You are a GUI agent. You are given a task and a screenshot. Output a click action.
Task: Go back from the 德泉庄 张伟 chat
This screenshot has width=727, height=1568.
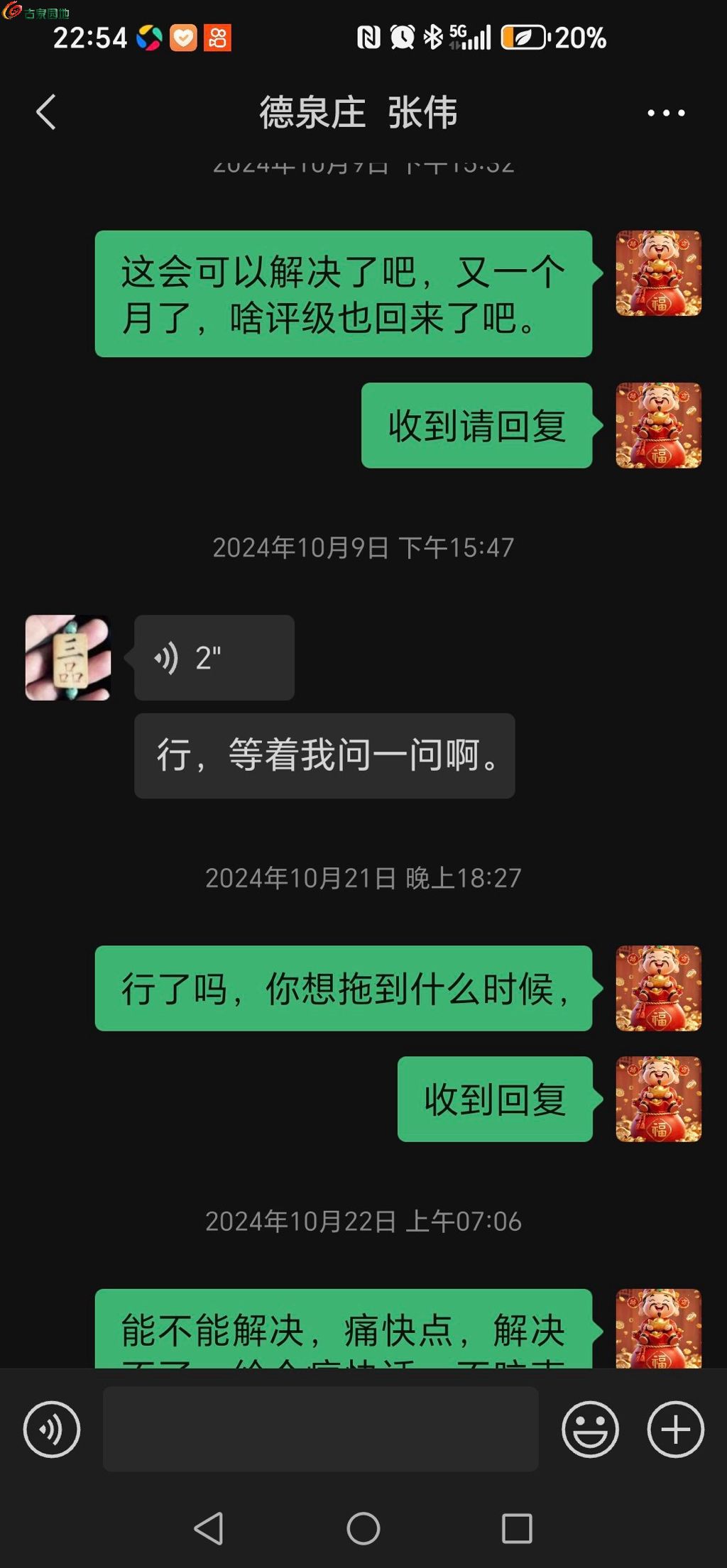pyautogui.click(x=46, y=112)
